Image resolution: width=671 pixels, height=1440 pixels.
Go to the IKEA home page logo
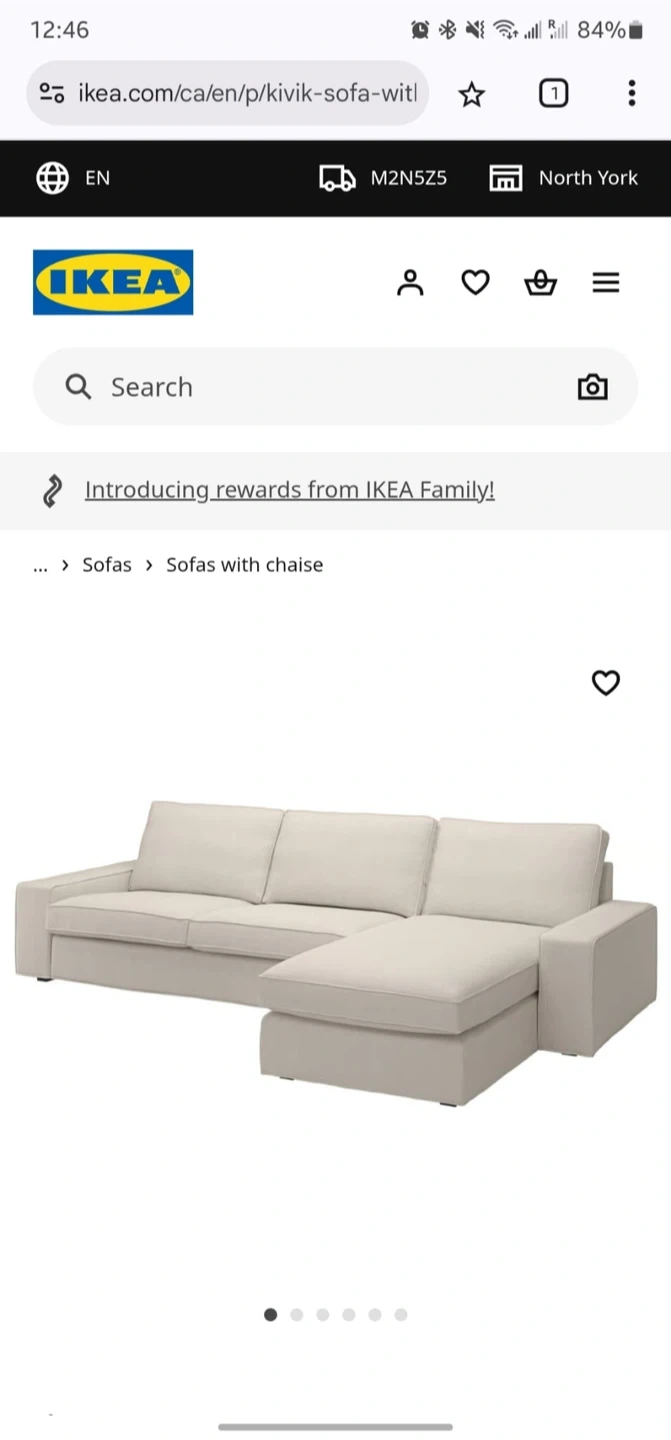coord(113,282)
